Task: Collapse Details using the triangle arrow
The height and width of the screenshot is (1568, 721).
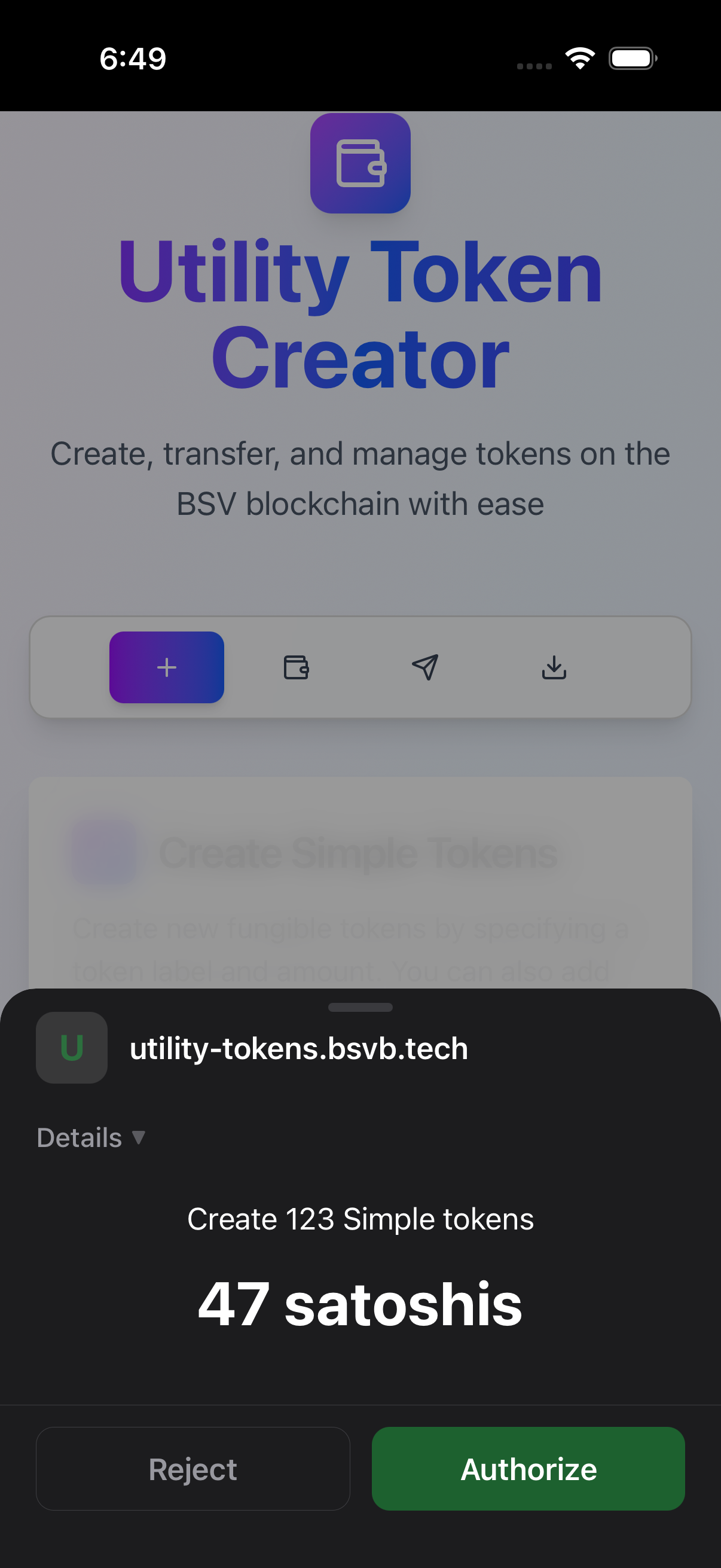Action: click(x=139, y=1137)
